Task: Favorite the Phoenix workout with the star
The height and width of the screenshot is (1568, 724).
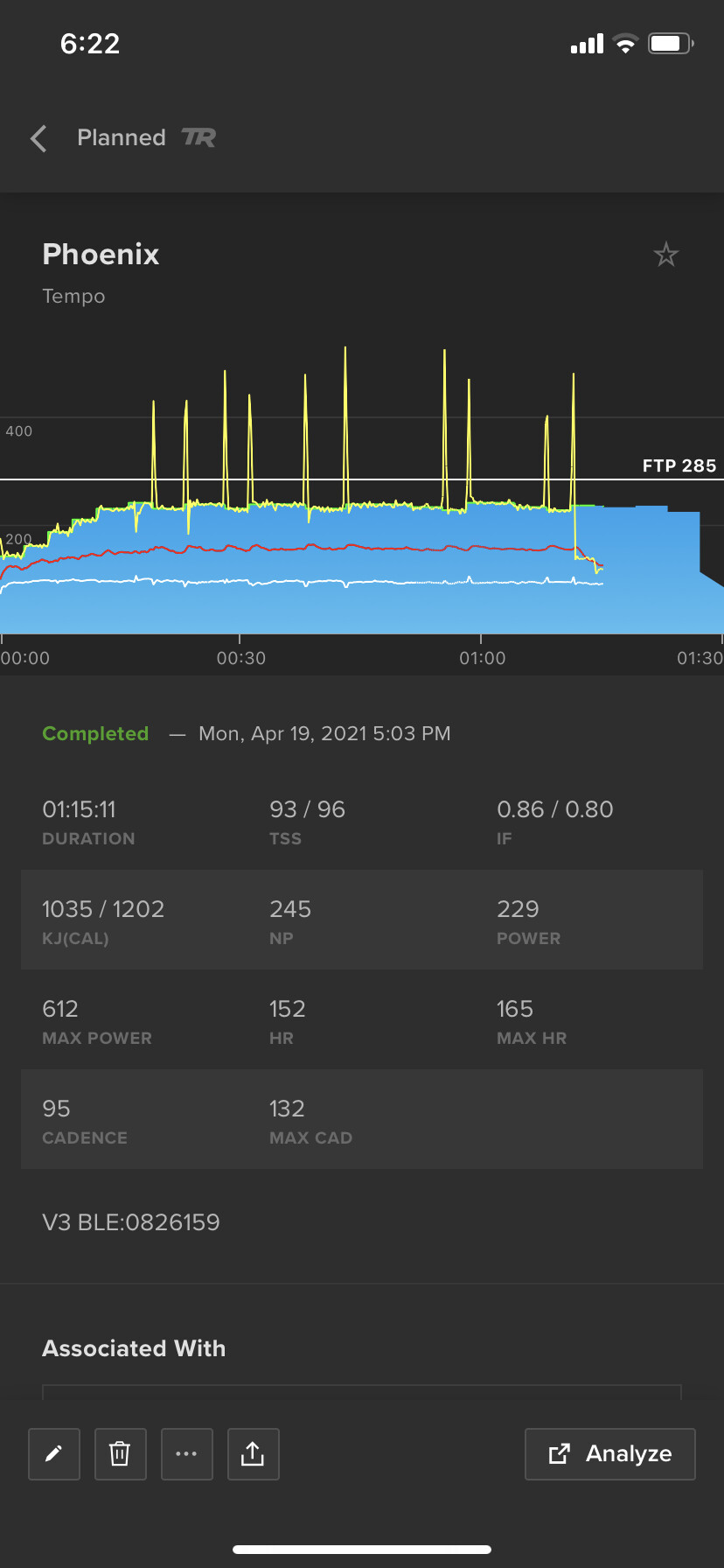Action: coord(666,255)
